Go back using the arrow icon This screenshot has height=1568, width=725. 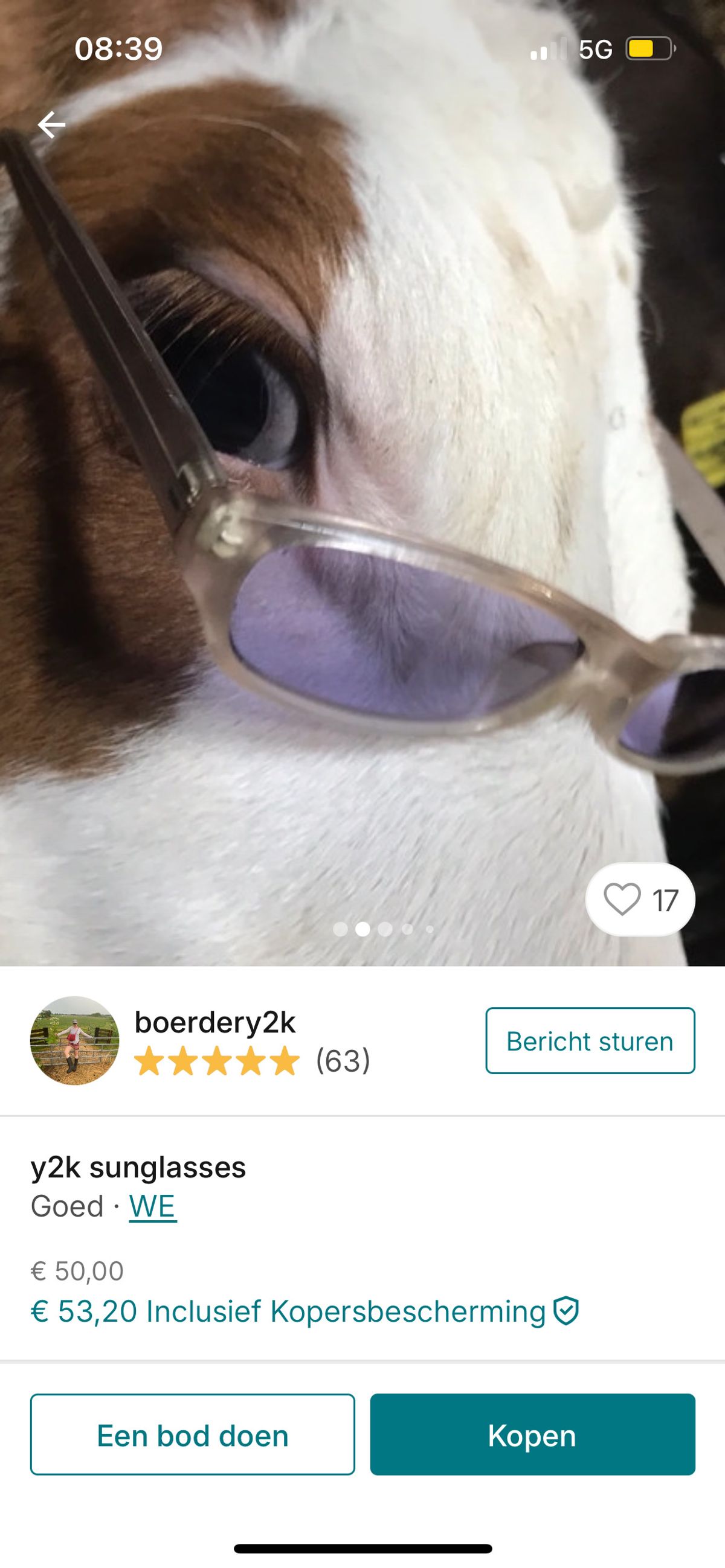pyautogui.click(x=52, y=125)
